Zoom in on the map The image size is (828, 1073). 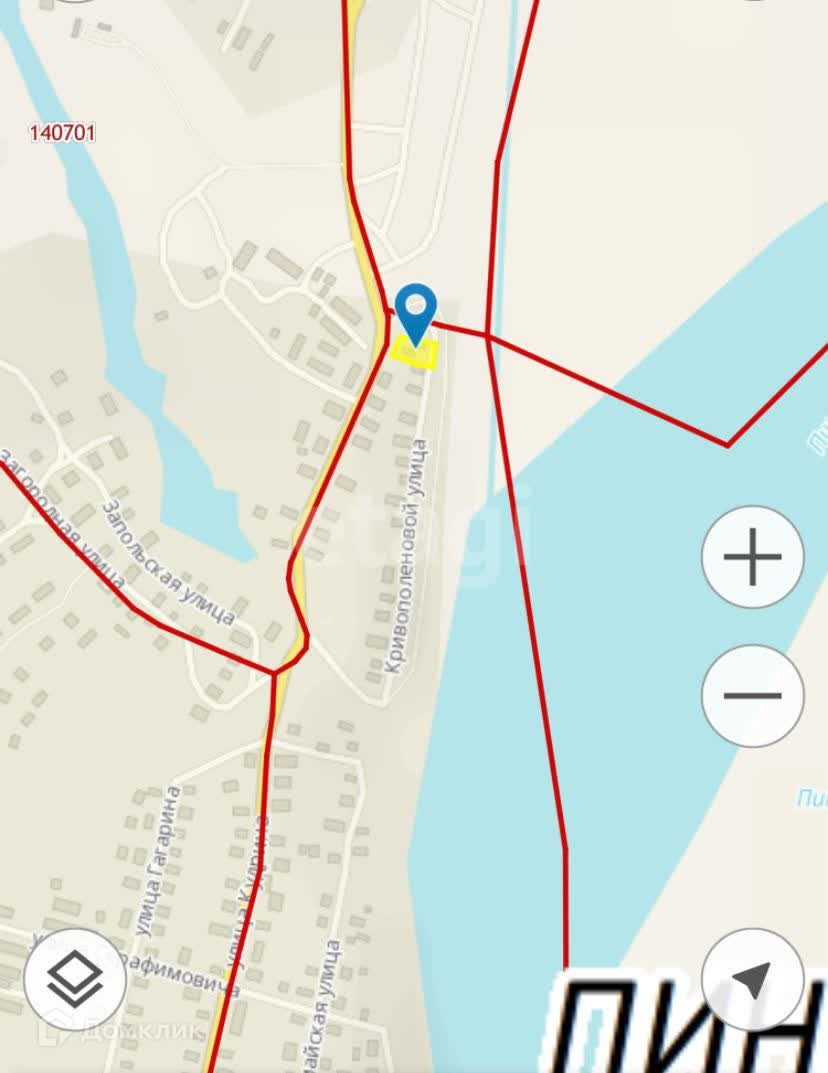tap(752, 557)
